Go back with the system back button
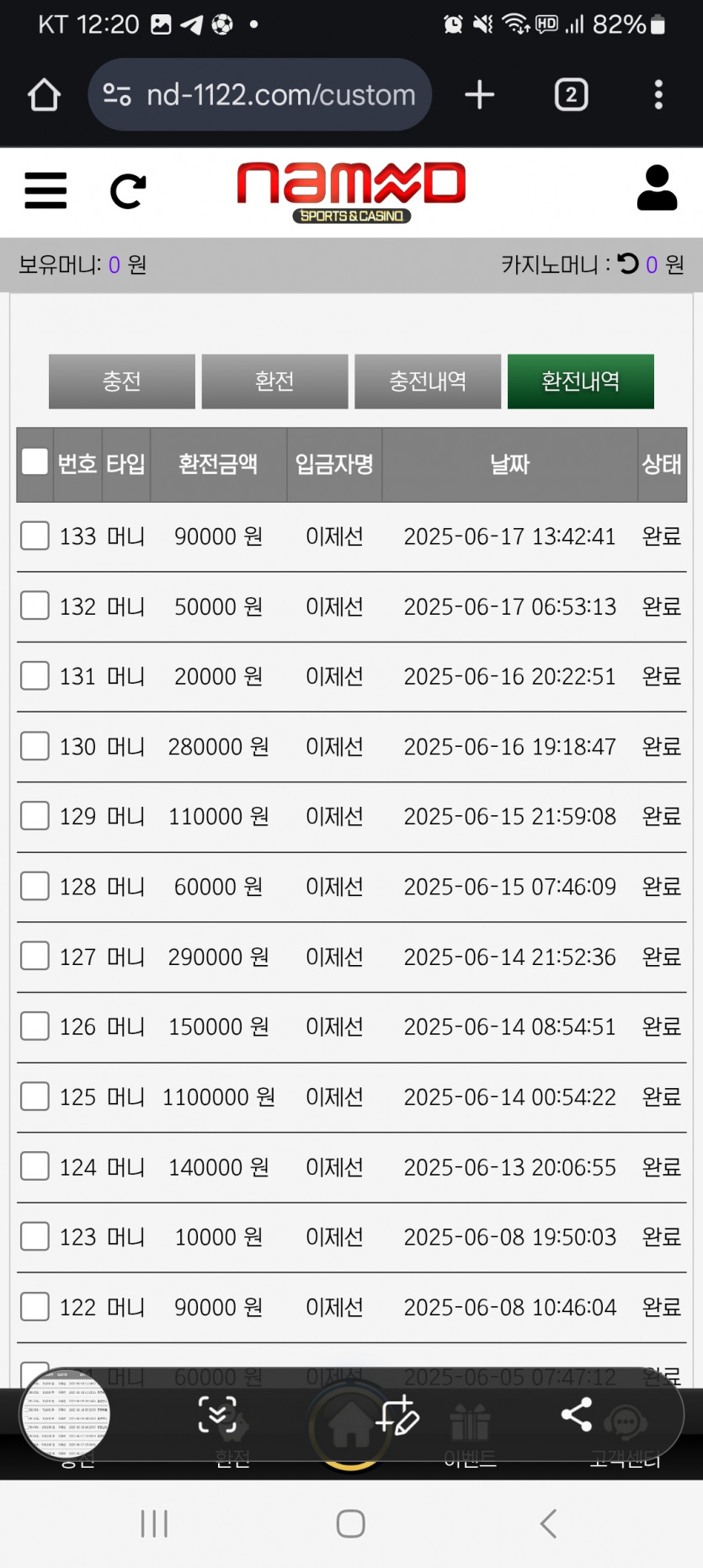This screenshot has height=1568, width=703. (548, 1523)
